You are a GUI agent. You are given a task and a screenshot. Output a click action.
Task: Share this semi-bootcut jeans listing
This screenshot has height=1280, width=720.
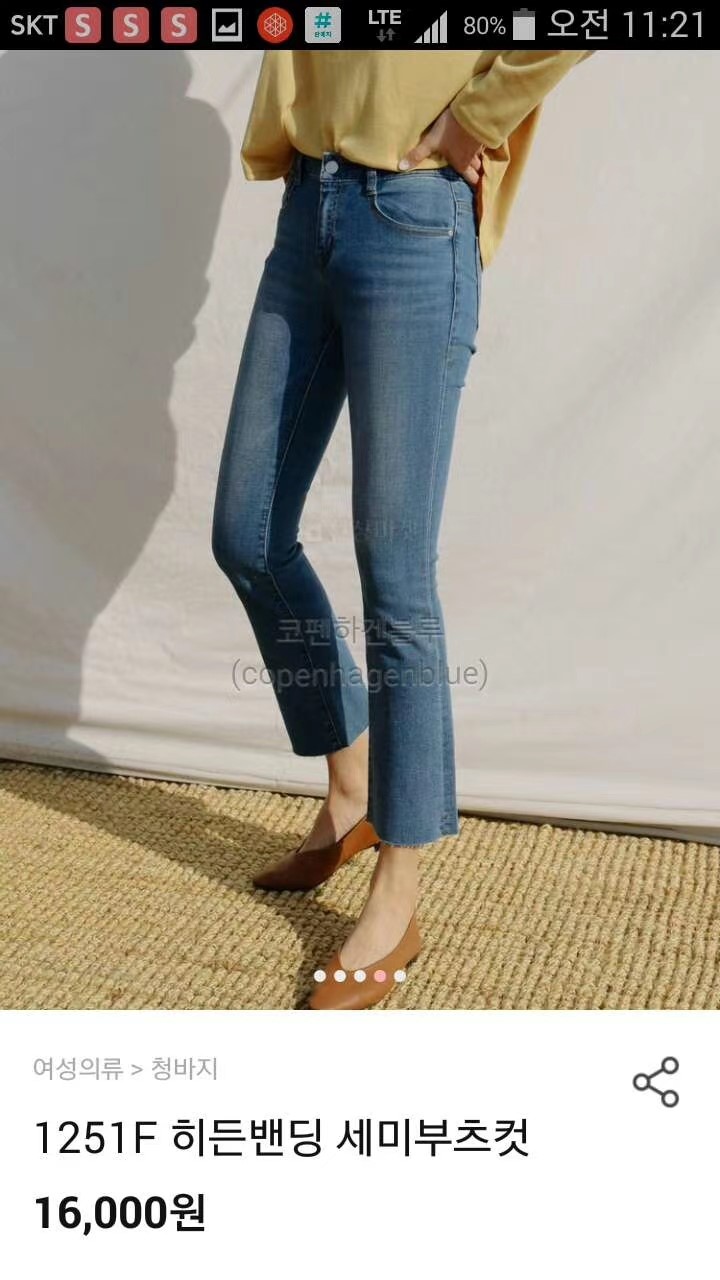click(656, 1082)
